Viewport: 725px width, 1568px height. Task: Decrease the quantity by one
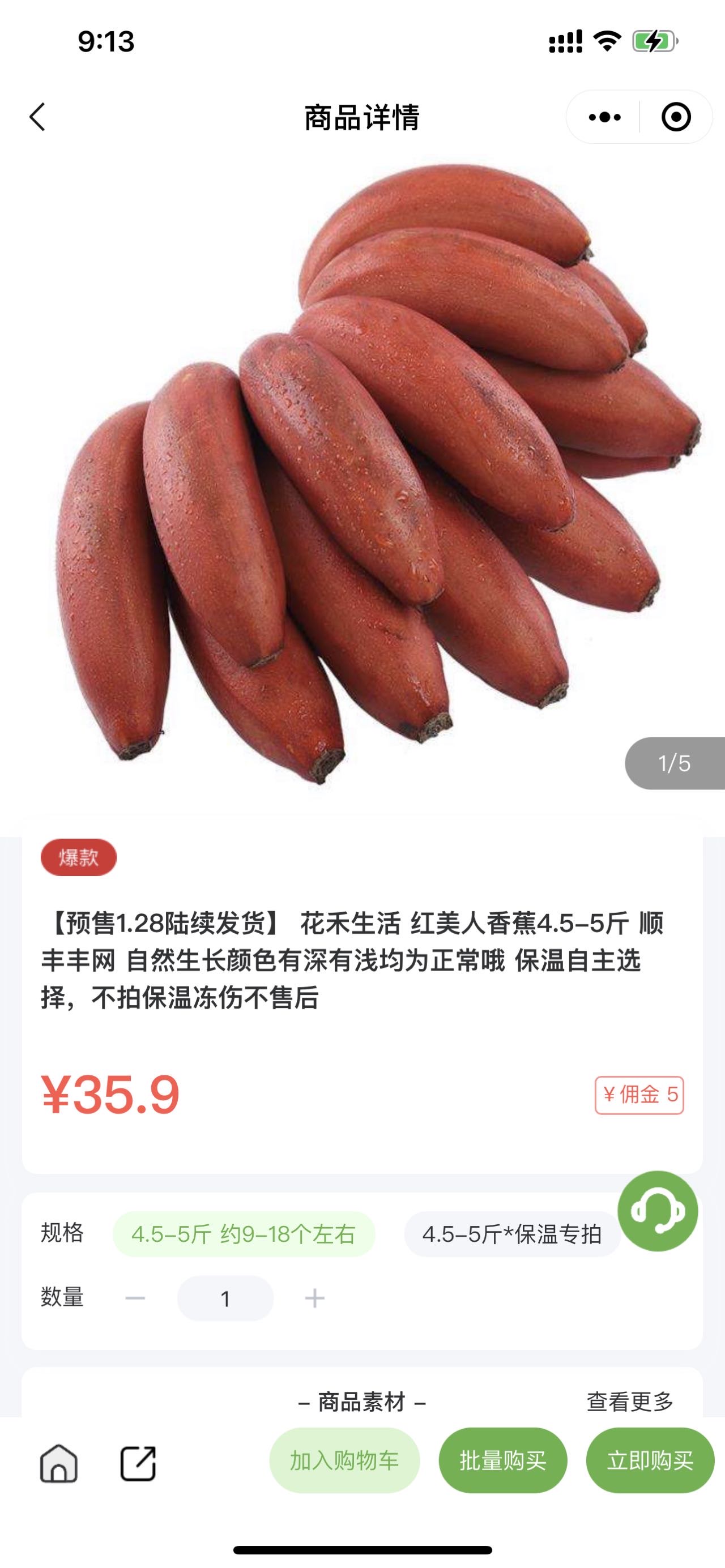[x=135, y=1299]
